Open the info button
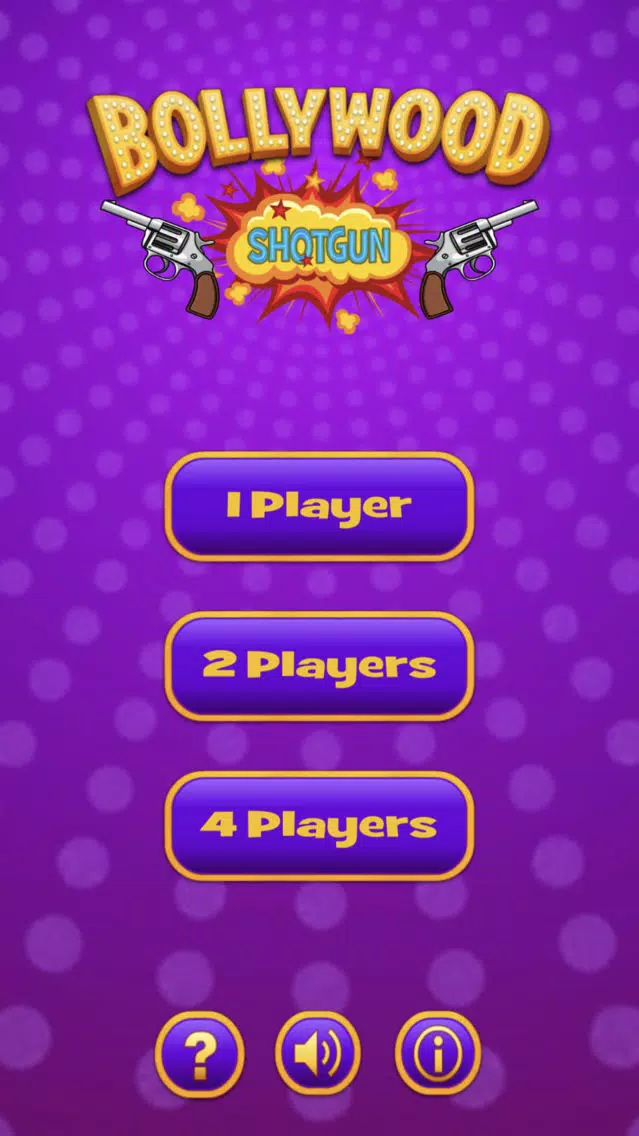Screen dimensions: 639x1136 point(438,1054)
